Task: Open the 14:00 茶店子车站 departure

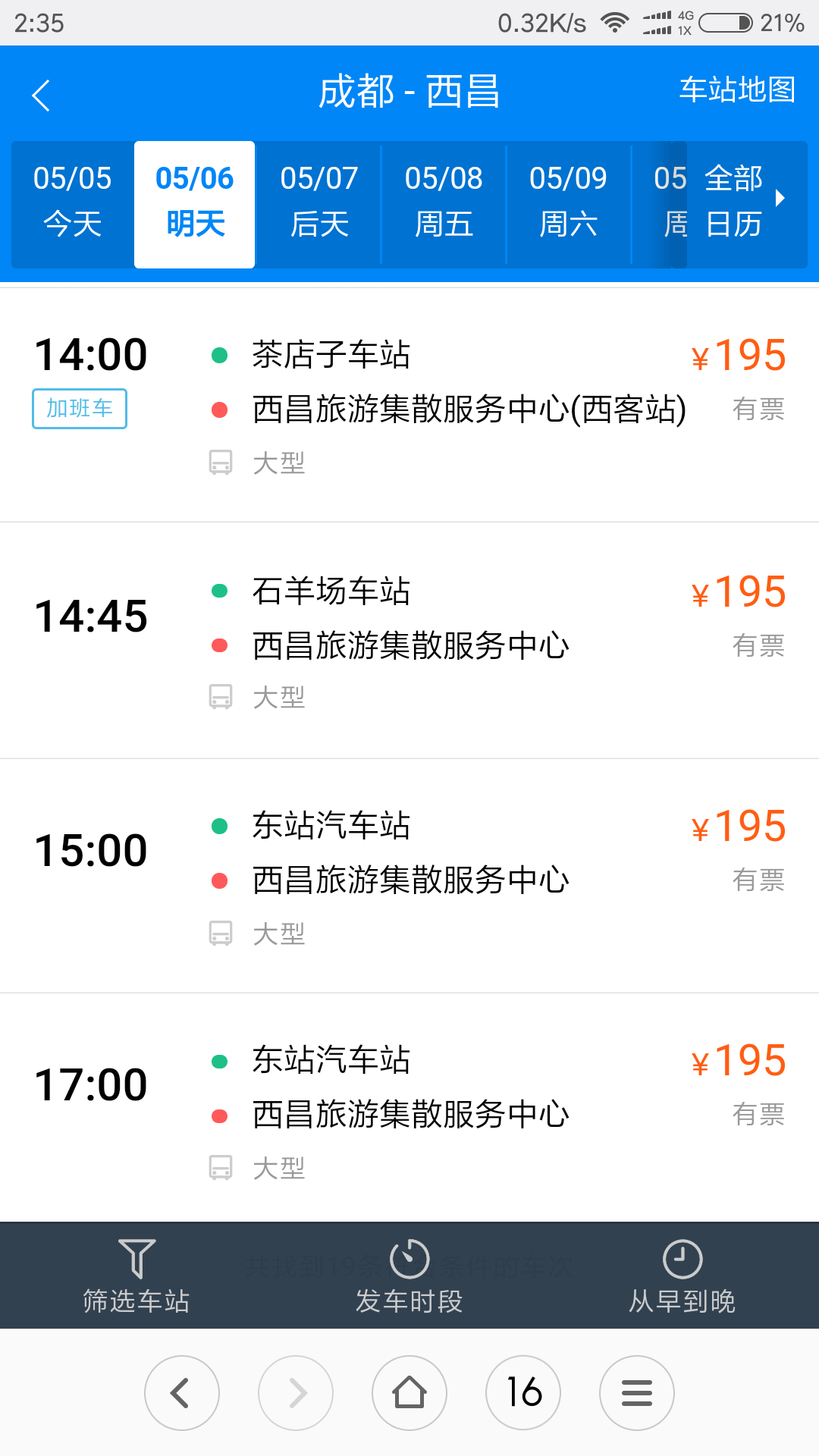Action: click(409, 406)
